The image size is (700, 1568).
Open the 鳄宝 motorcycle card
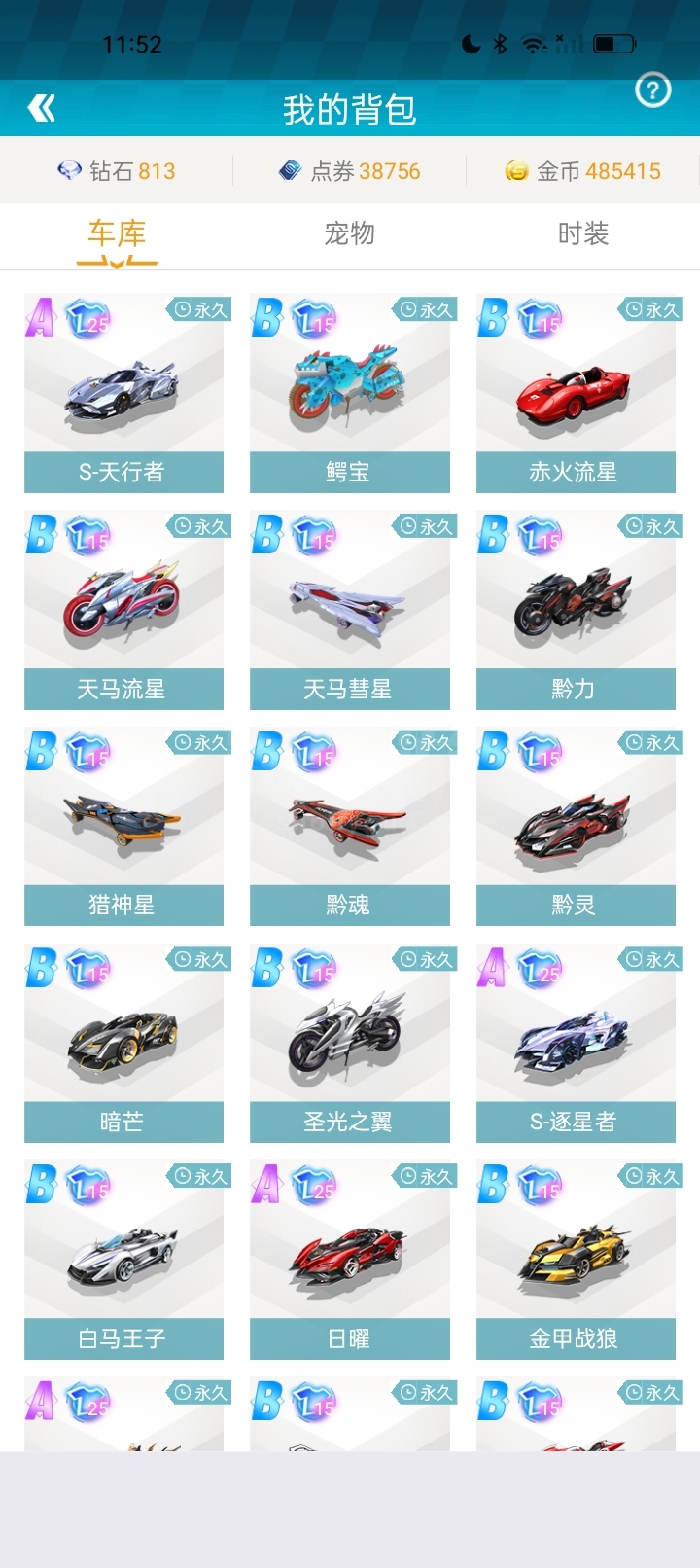click(x=350, y=393)
